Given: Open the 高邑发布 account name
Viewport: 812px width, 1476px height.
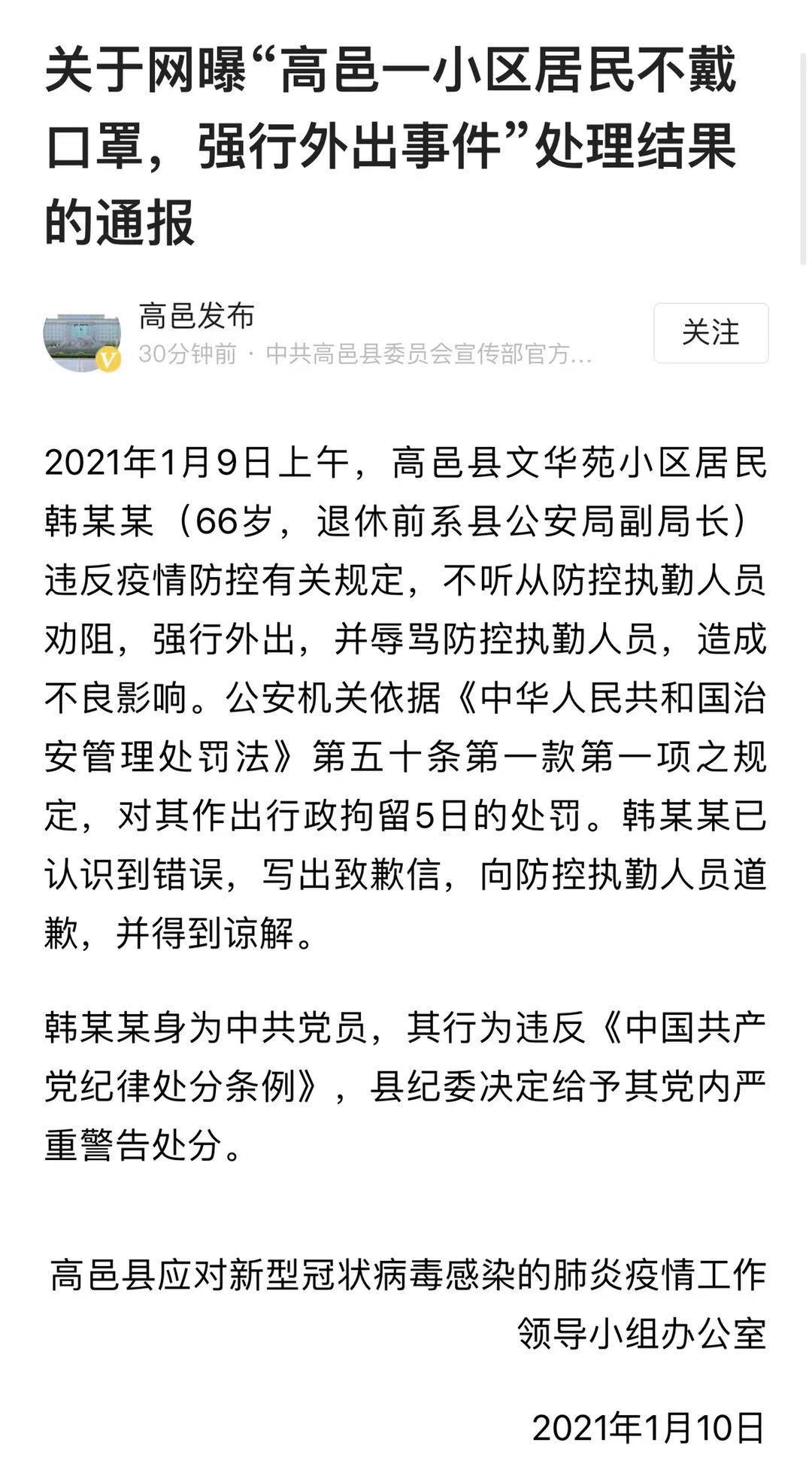Looking at the screenshot, I should (x=197, y=317).
